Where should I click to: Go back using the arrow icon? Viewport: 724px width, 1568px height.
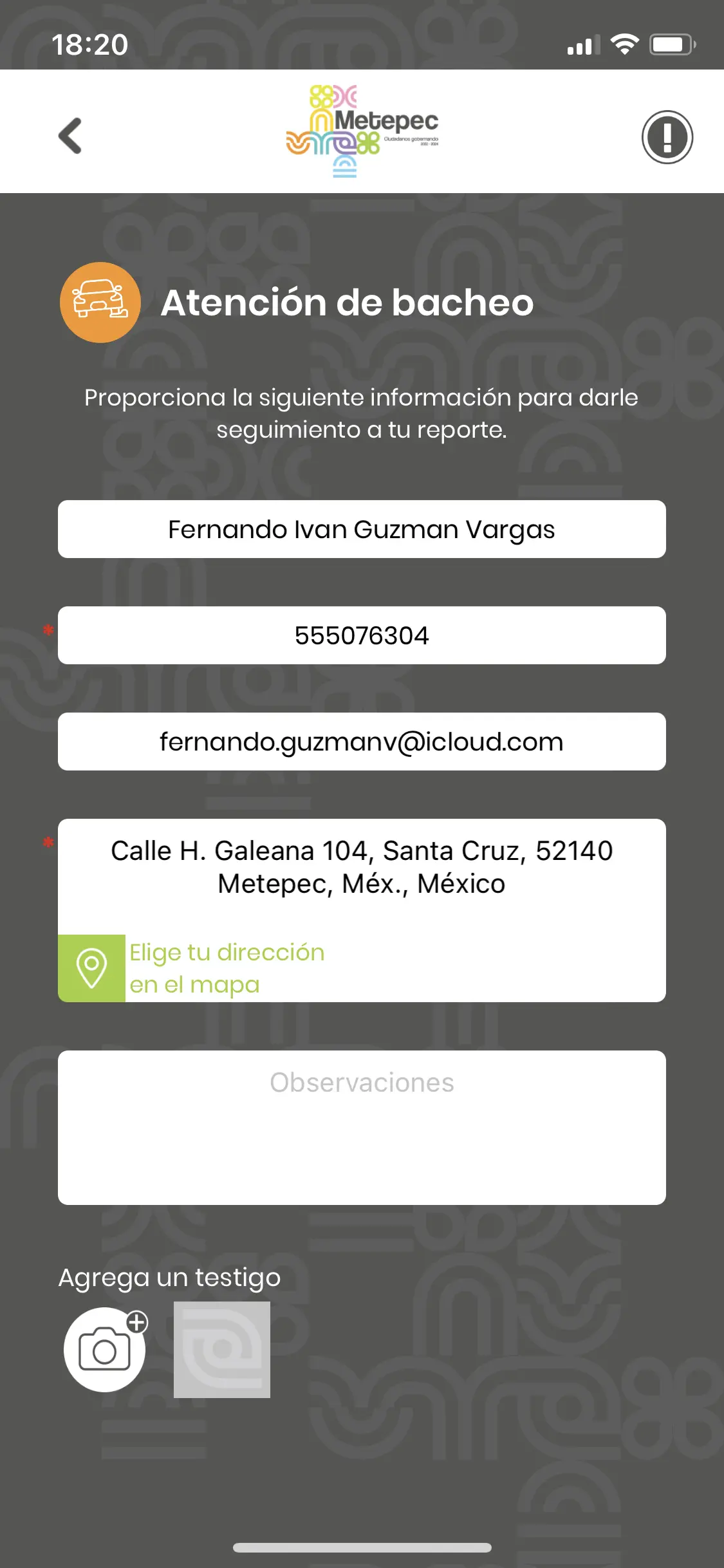(70, 136)
